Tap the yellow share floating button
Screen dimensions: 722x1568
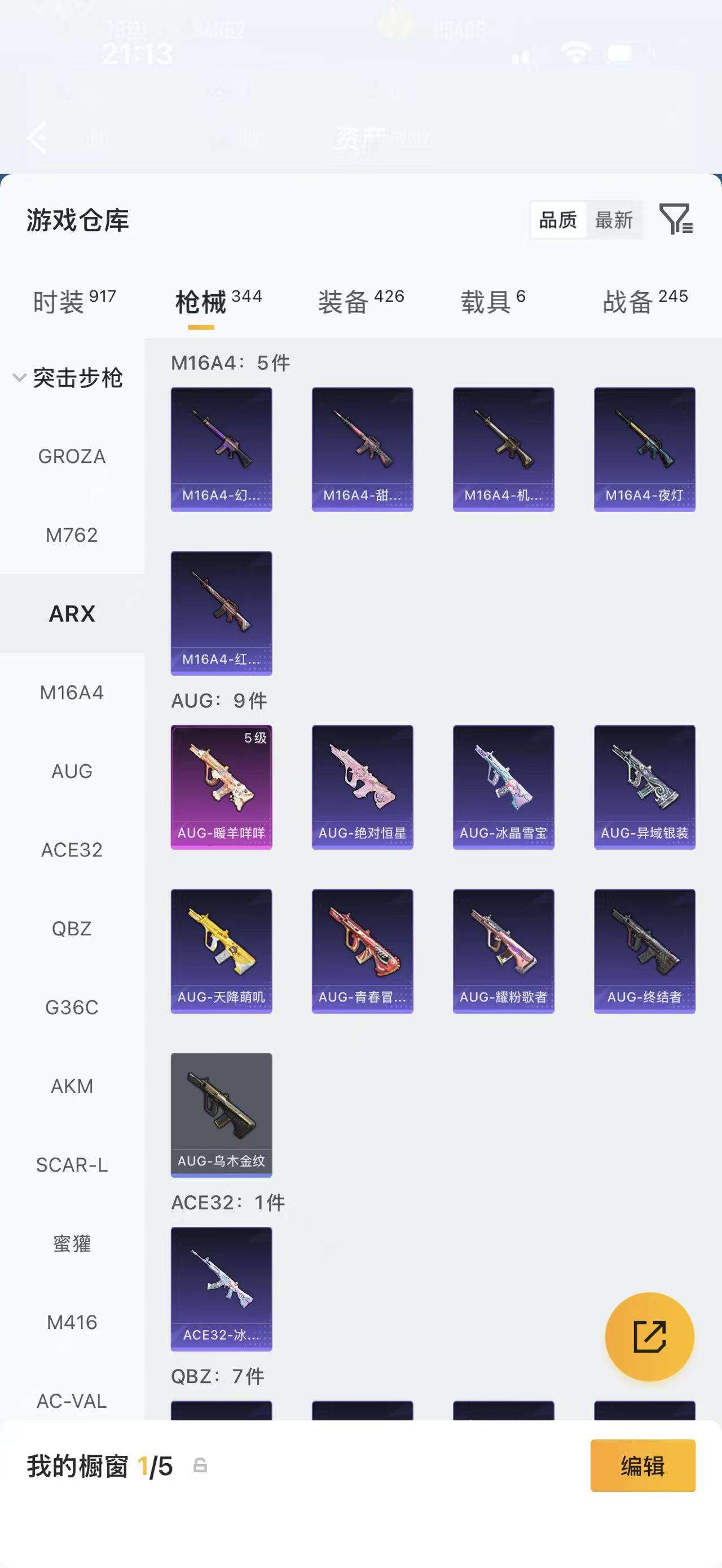(650, 1337)
